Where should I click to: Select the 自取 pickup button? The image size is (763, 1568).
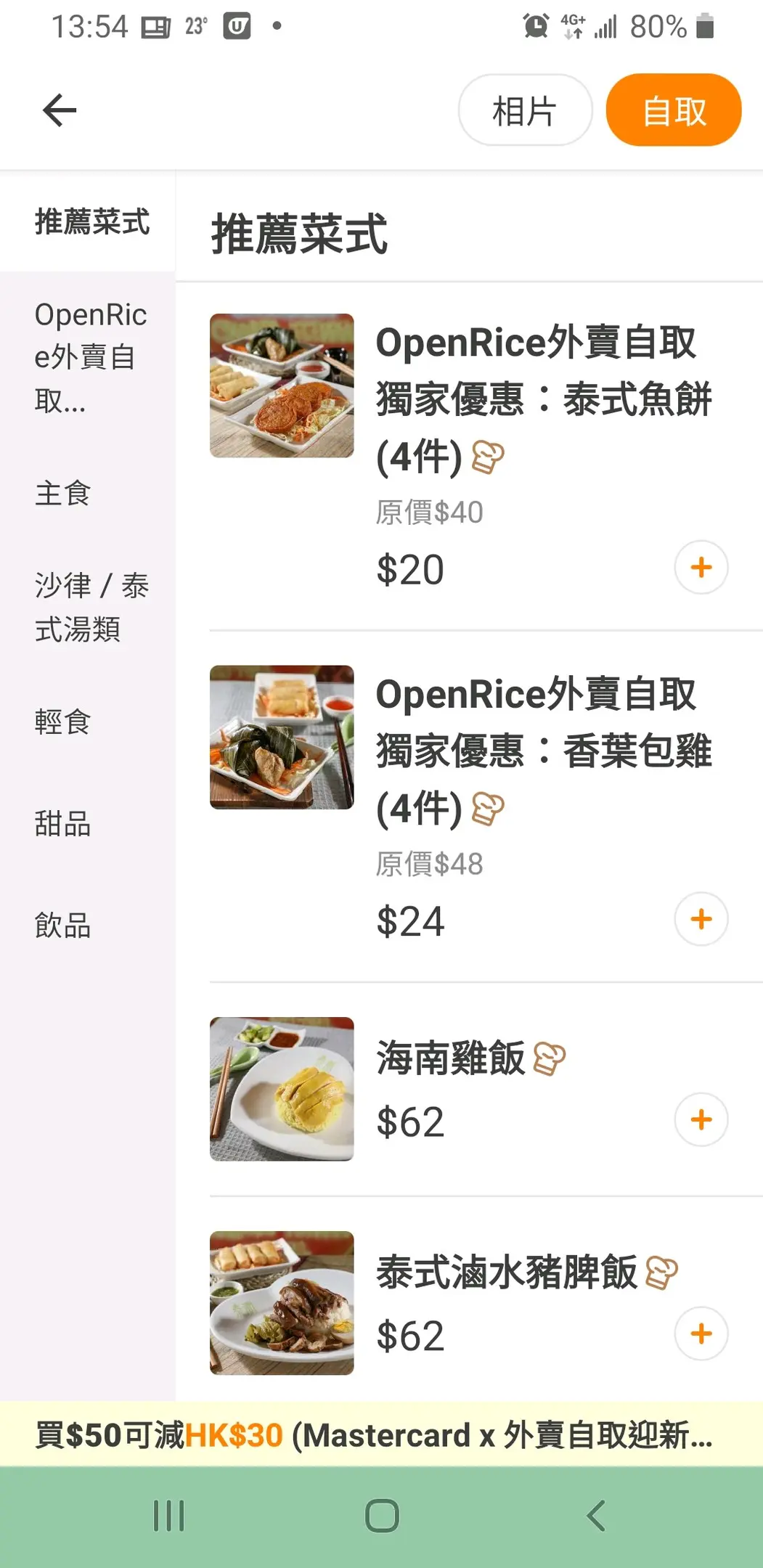coord(673,110)
